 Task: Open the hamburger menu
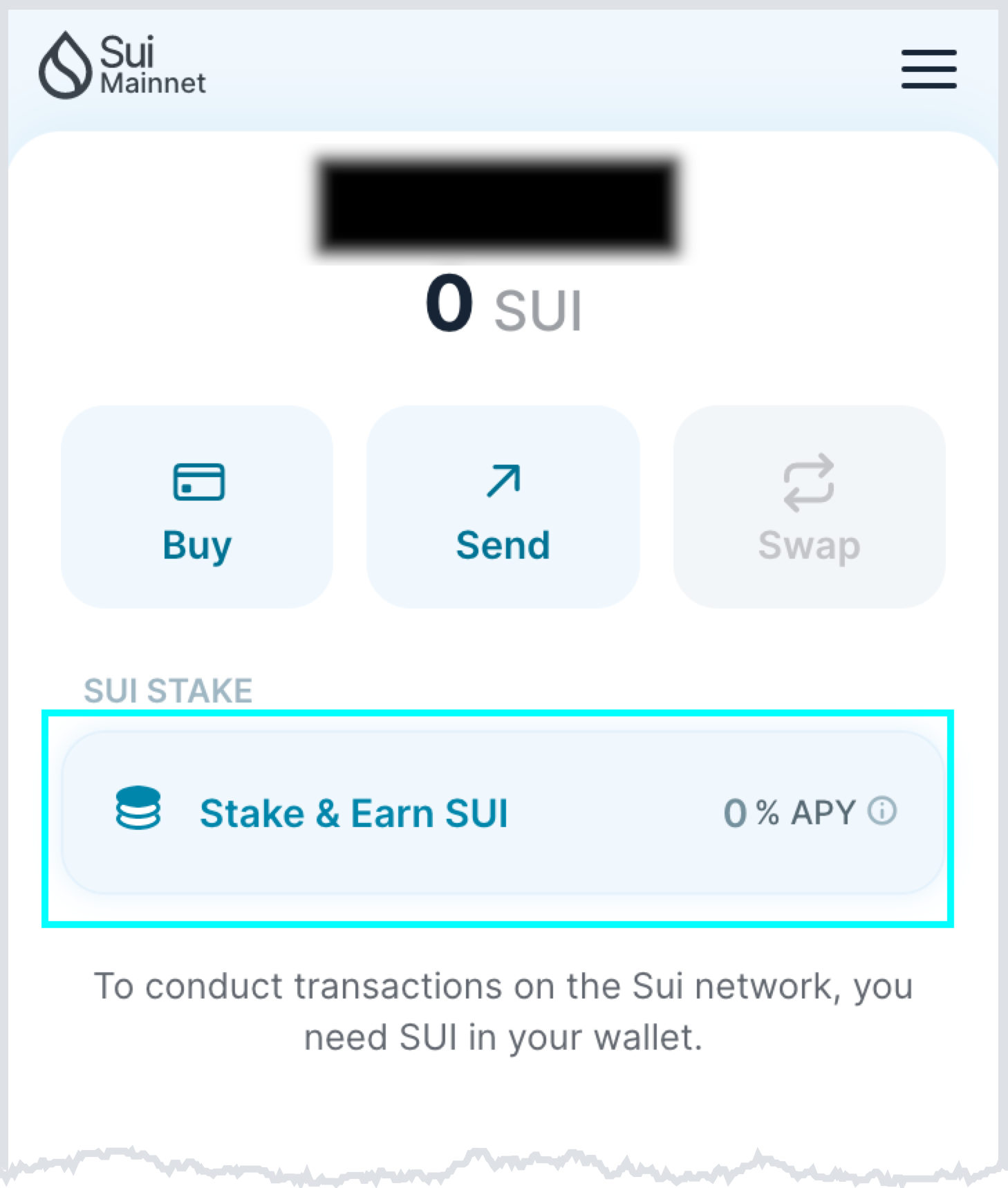(x=928, y=69)
